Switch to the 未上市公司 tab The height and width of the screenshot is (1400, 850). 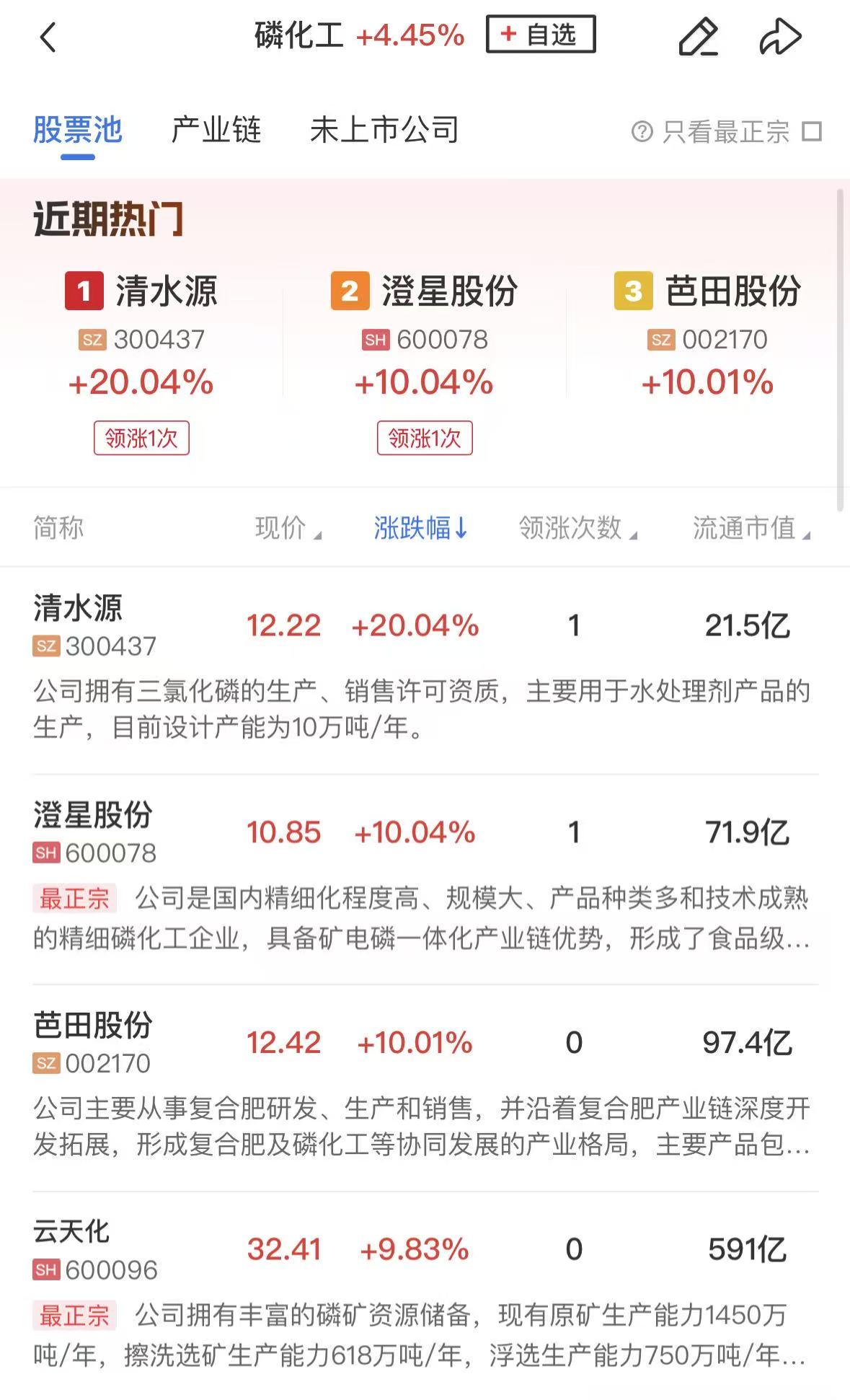coord(384,131)
